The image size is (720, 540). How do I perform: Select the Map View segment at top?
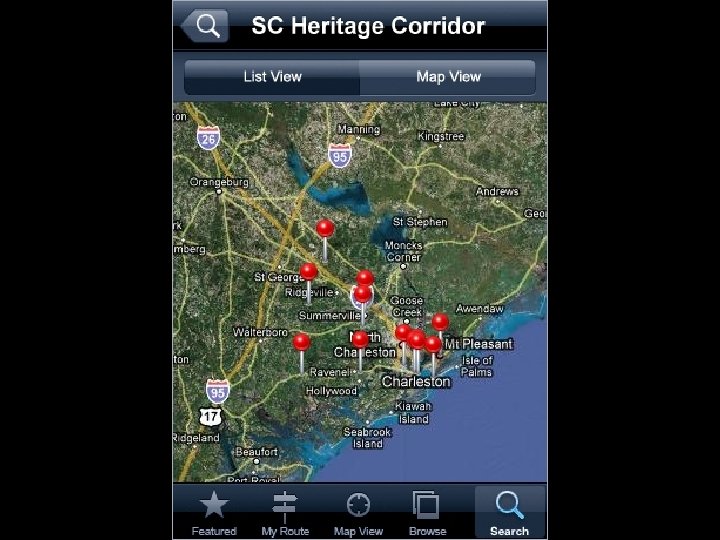click(x=448, y=77)
